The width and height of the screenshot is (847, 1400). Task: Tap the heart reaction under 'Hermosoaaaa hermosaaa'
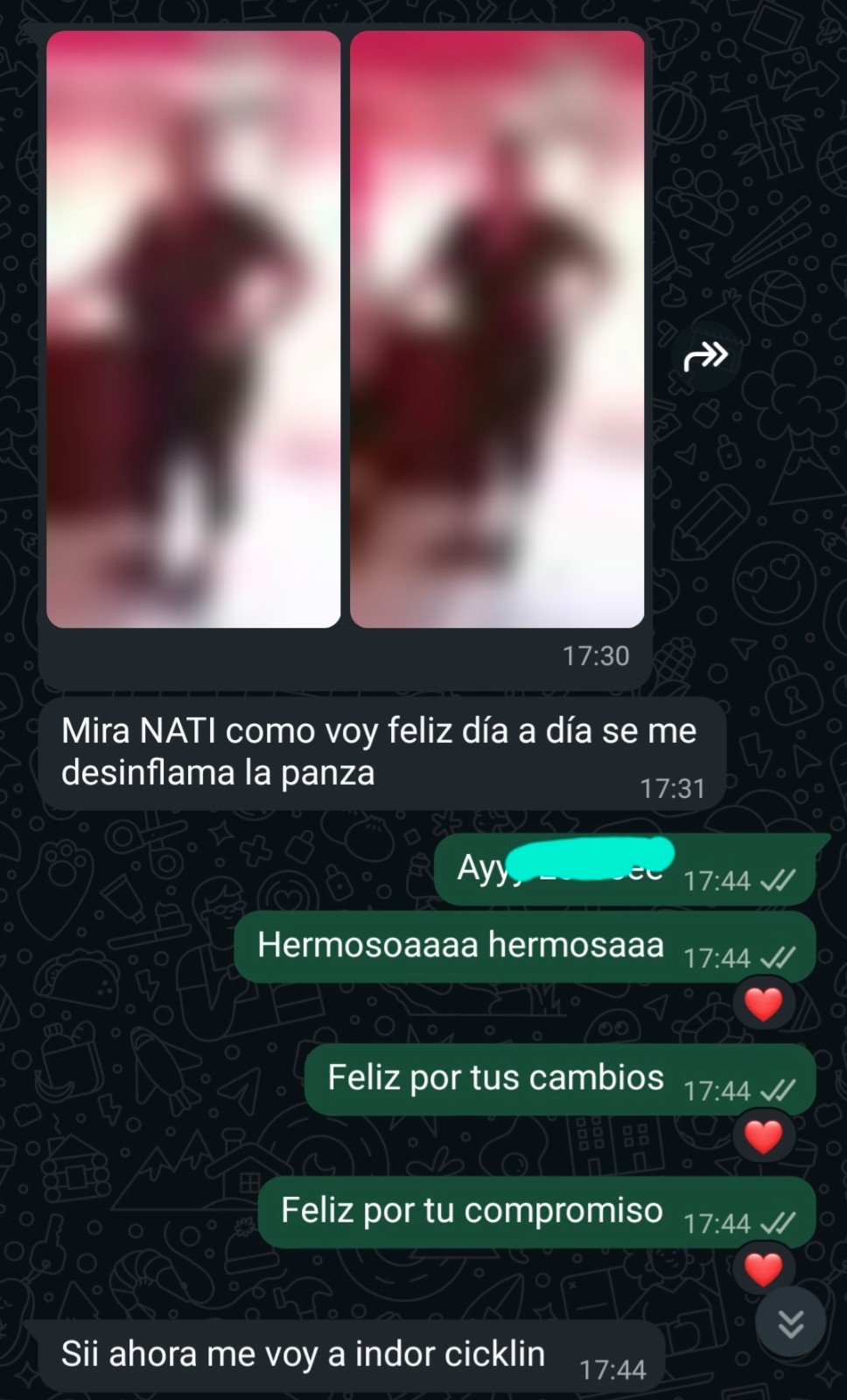tap(763, 1004)
